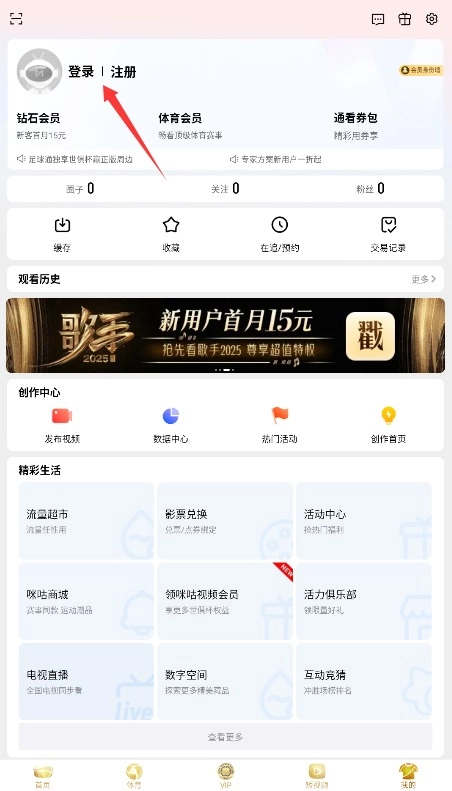Open the 新用户首月15元 banner
The width and height of the screenshot is (452, 791).
225,335
